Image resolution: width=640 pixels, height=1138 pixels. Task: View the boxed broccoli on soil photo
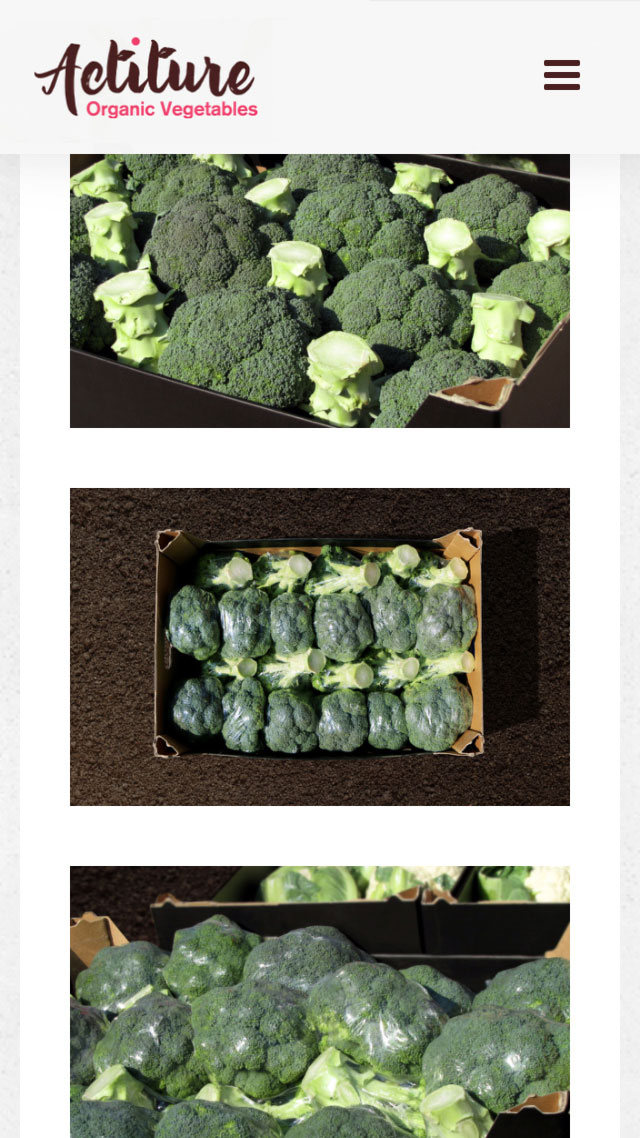click(320, 646)
